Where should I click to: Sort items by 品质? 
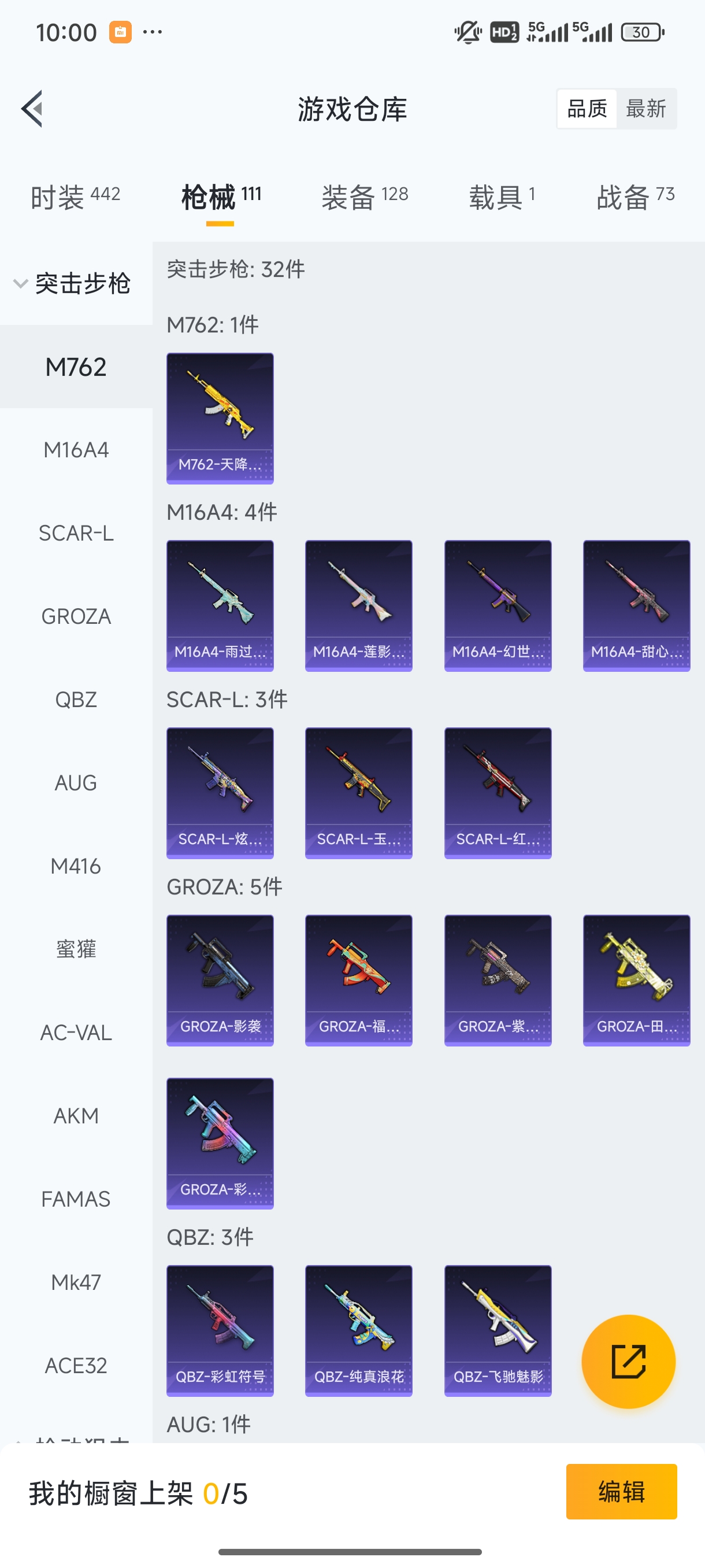point(587,109)
